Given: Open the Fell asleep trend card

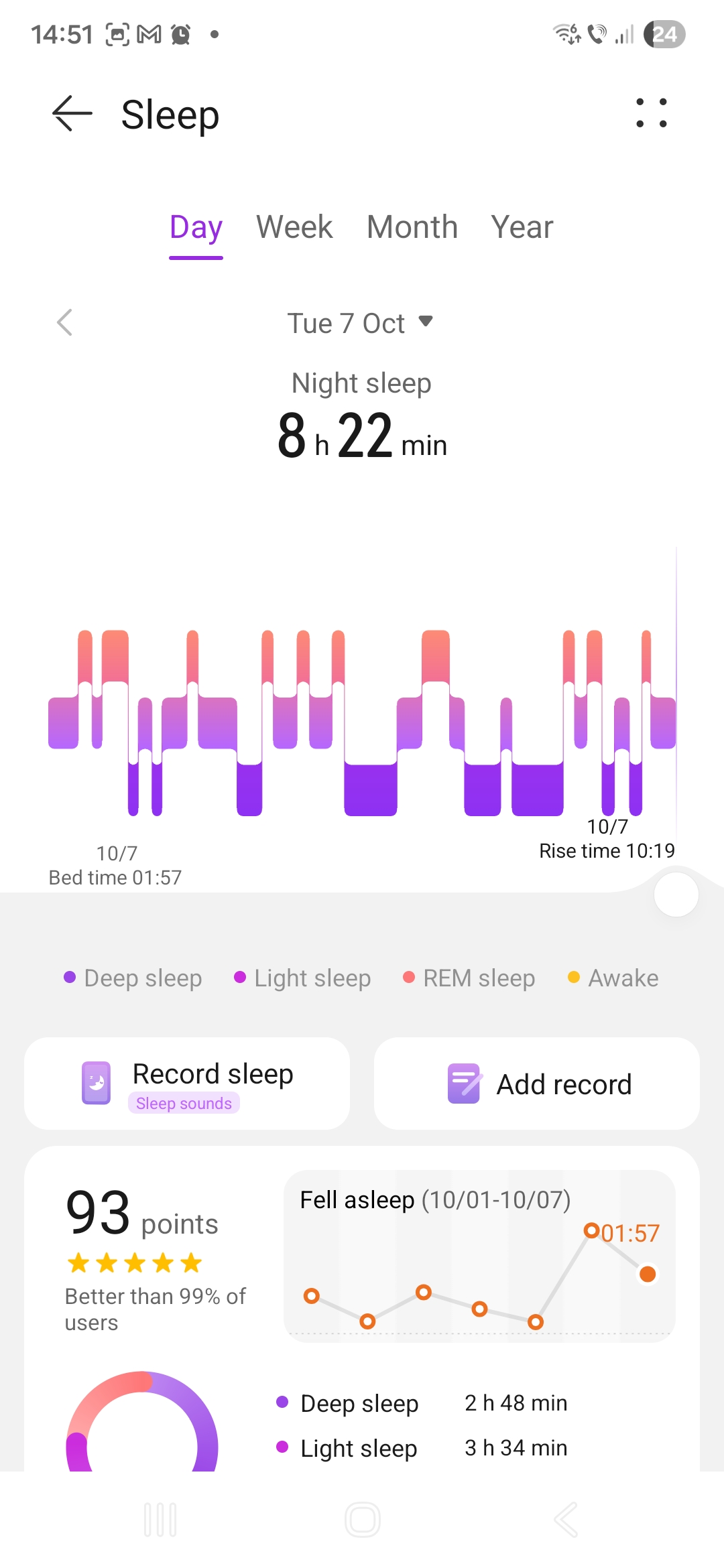Looking at the screenshot, I should point(479,1256).
